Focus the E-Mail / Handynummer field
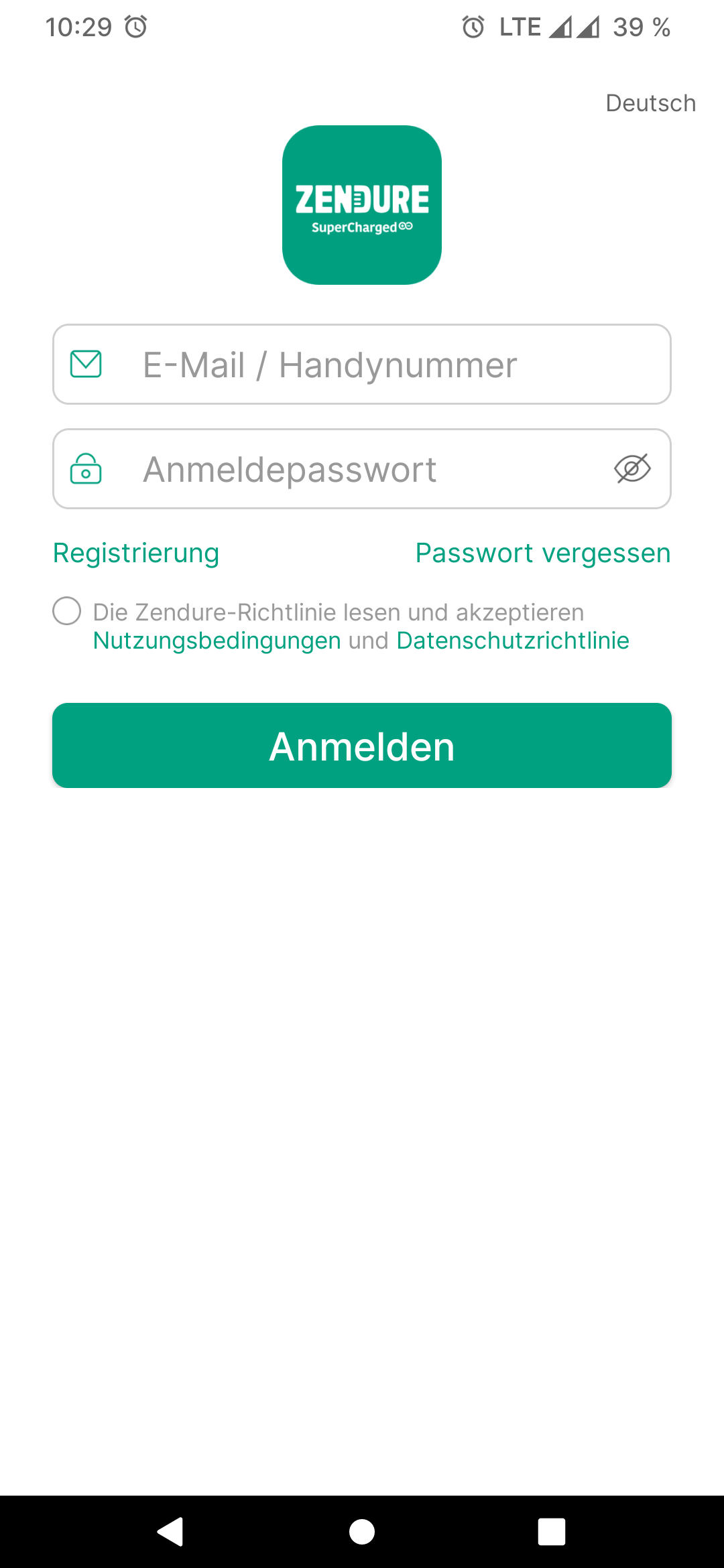Viewport: 724px width, 1568px height. 362,365
